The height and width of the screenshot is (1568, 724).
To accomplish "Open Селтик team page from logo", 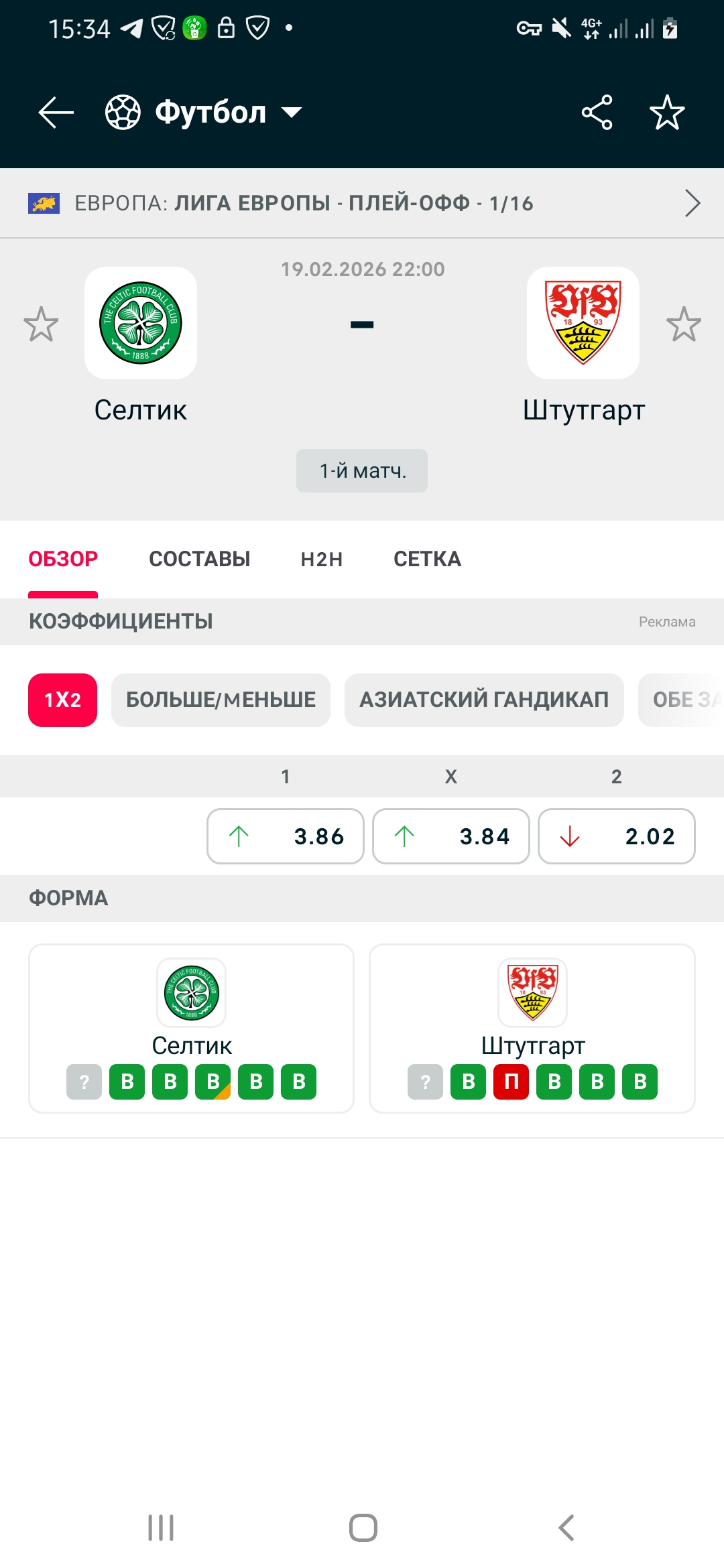I will 141,323.
